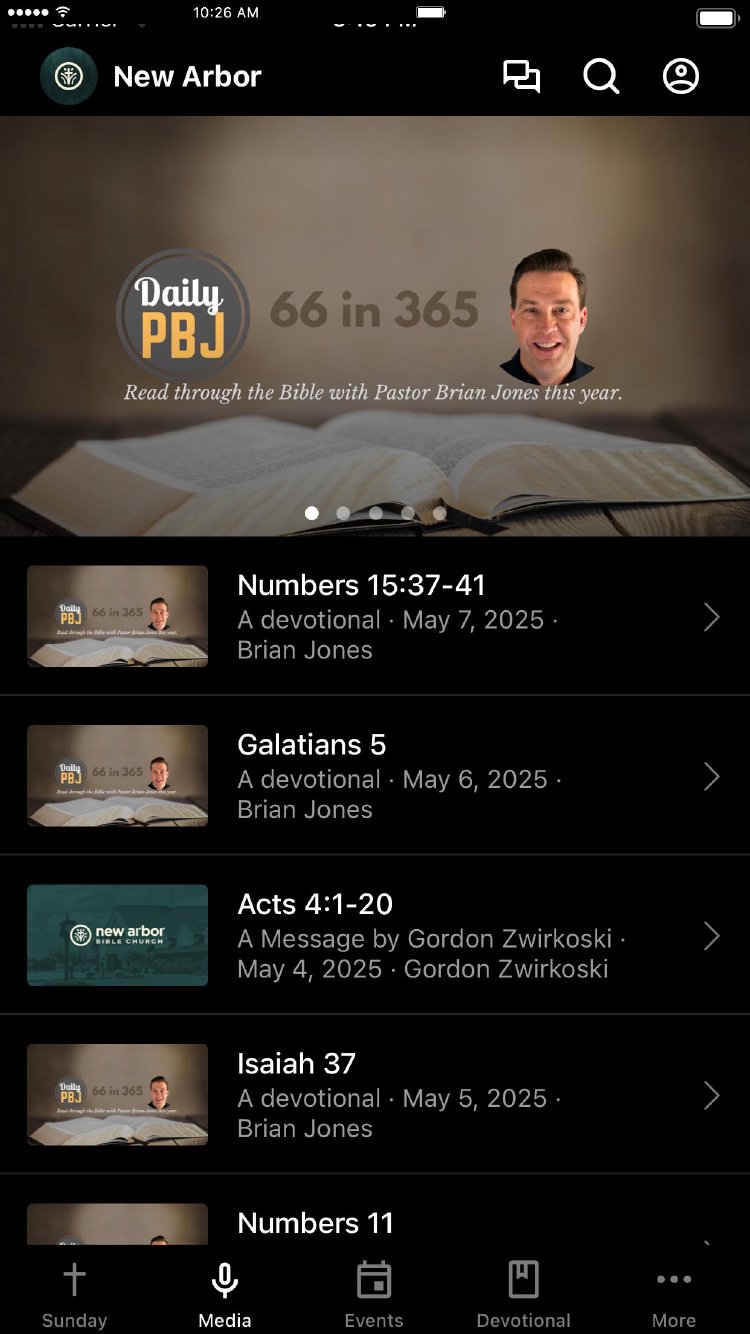Image resolution: width=750 pixels, height=1334 pixels.
Task: Tap the Media tab
Action: coord(225,1293)
